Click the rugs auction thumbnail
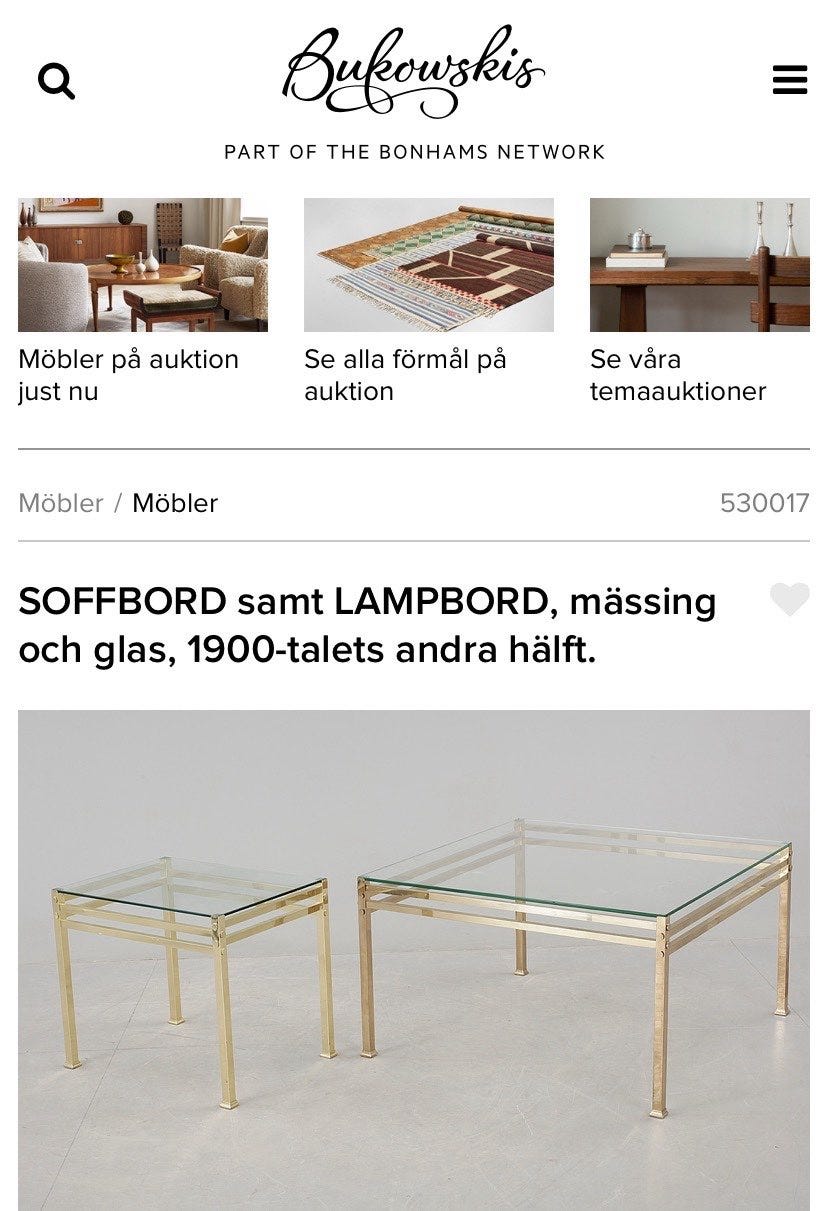The image size is (828, 1211). point(428,265)
